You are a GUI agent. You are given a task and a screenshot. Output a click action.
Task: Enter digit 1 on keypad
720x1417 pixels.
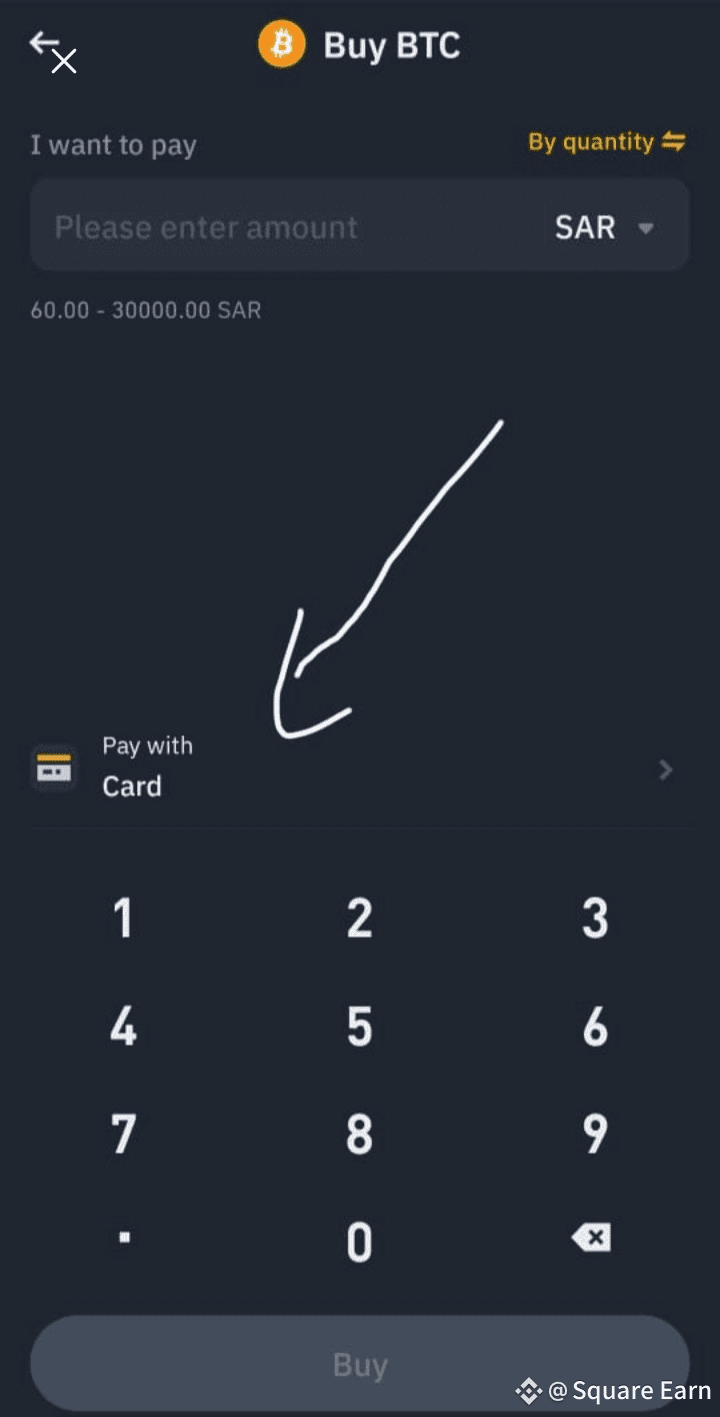point(123,919)
